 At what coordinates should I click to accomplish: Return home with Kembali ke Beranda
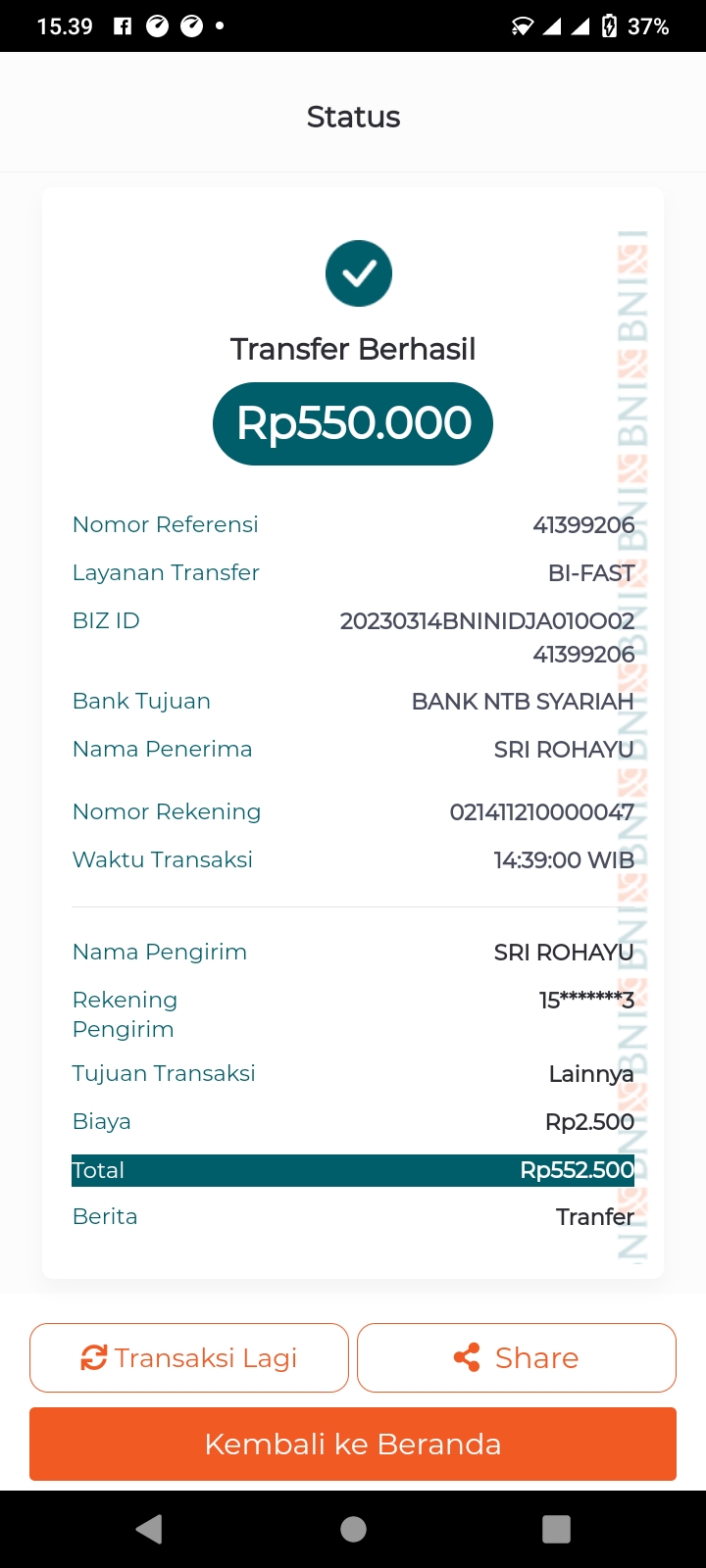(353, 1444)
